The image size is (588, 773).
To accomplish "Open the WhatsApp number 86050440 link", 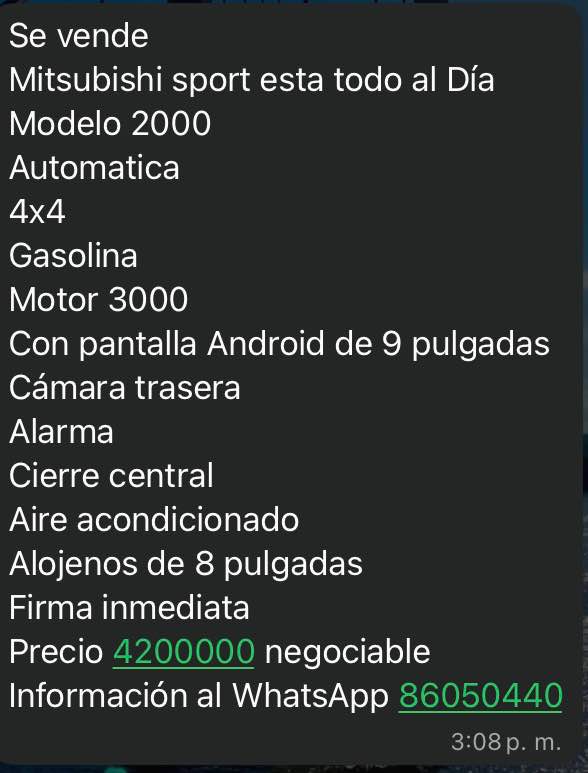I will coord(481,696).
